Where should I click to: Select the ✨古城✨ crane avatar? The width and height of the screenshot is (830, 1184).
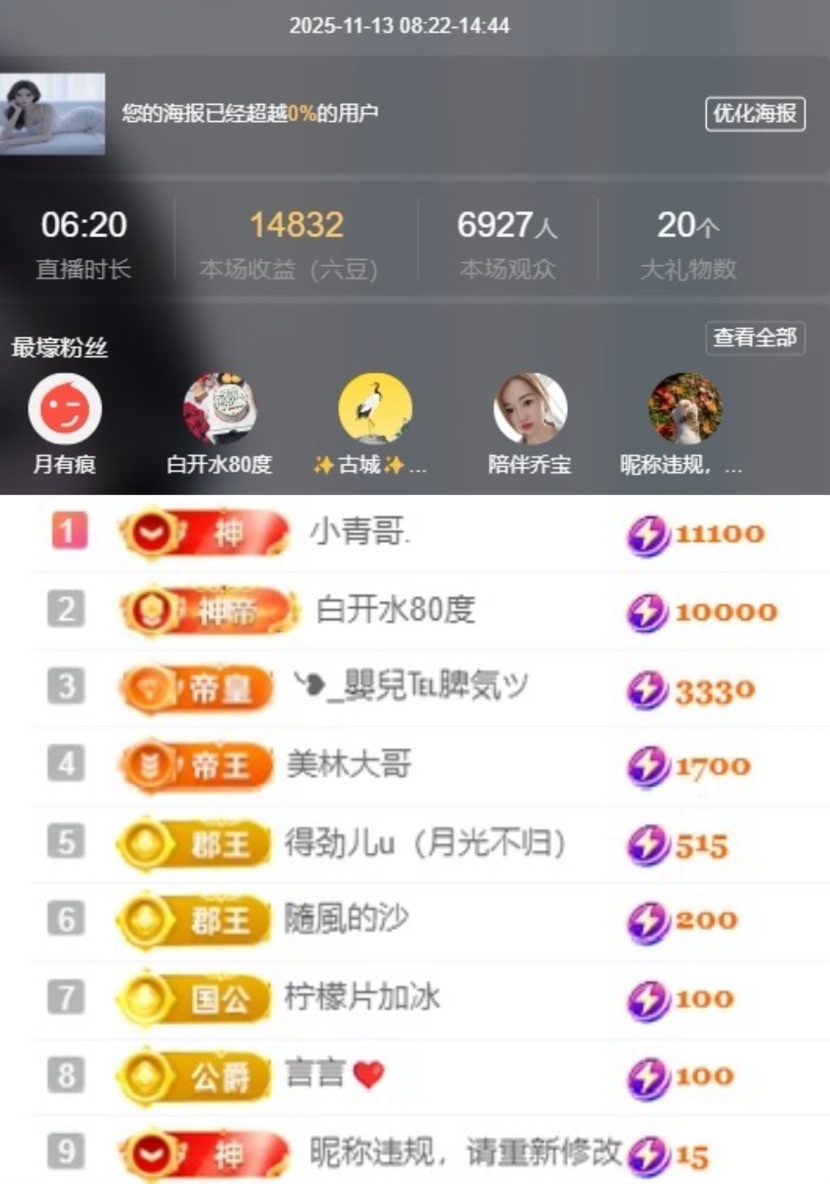pos(375,410)
